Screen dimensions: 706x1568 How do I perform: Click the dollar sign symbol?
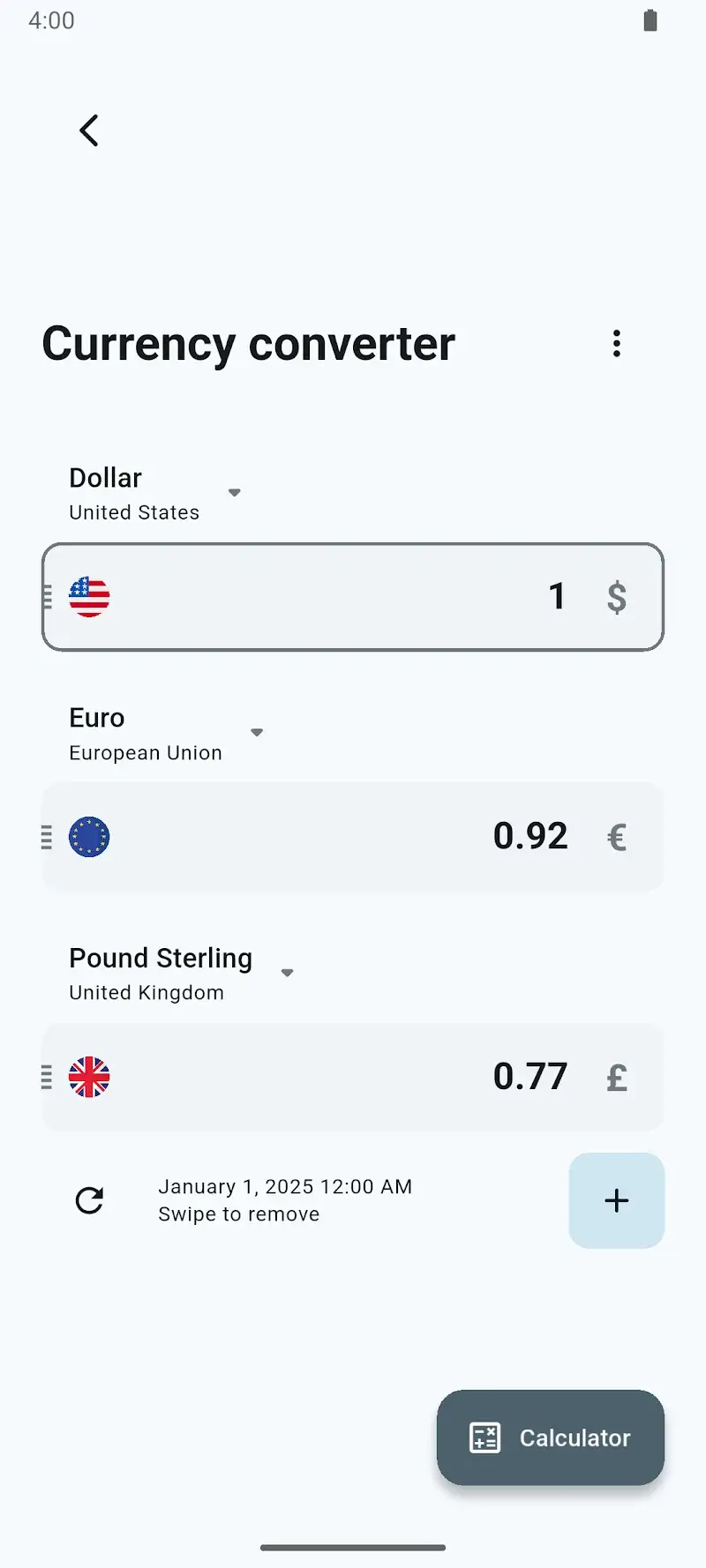tap(617, 596)
